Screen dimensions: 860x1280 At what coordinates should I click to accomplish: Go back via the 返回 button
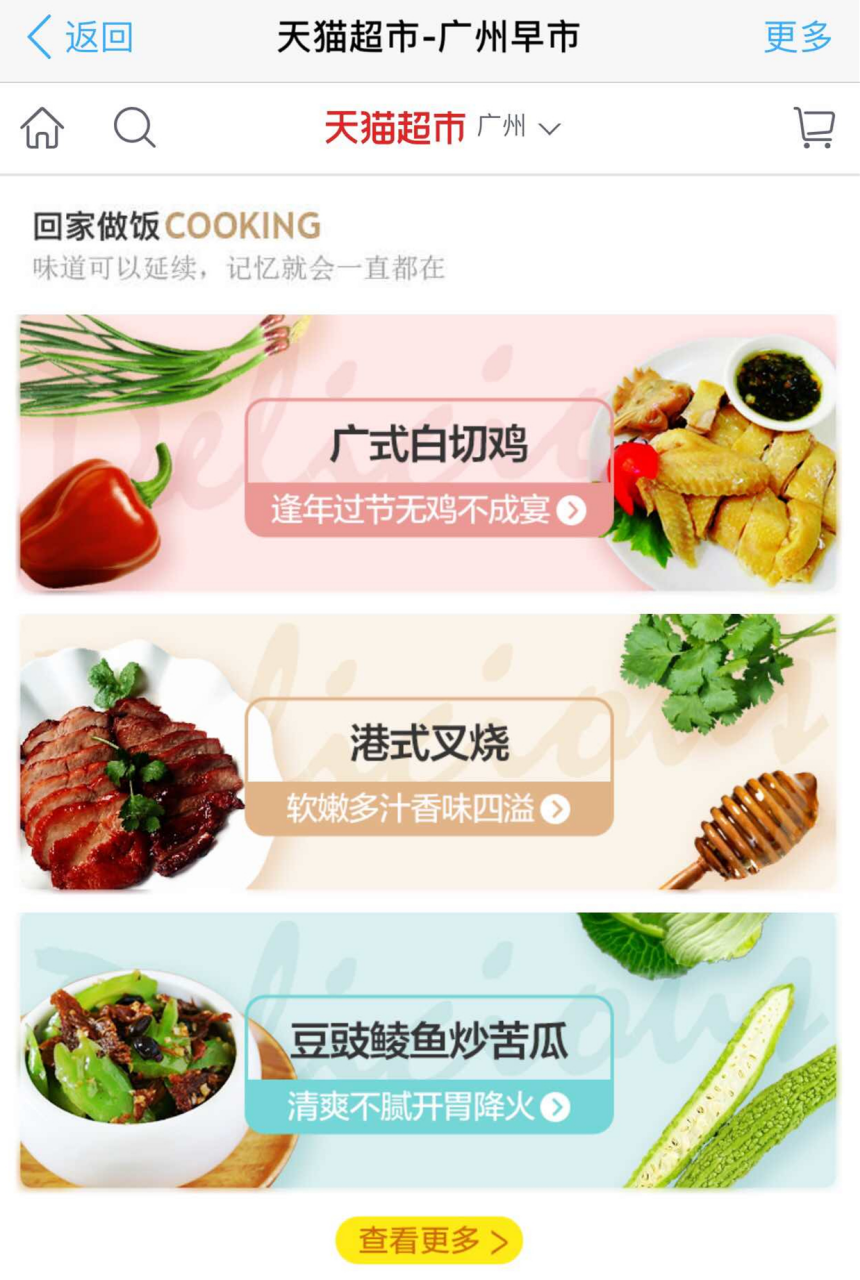80,38
